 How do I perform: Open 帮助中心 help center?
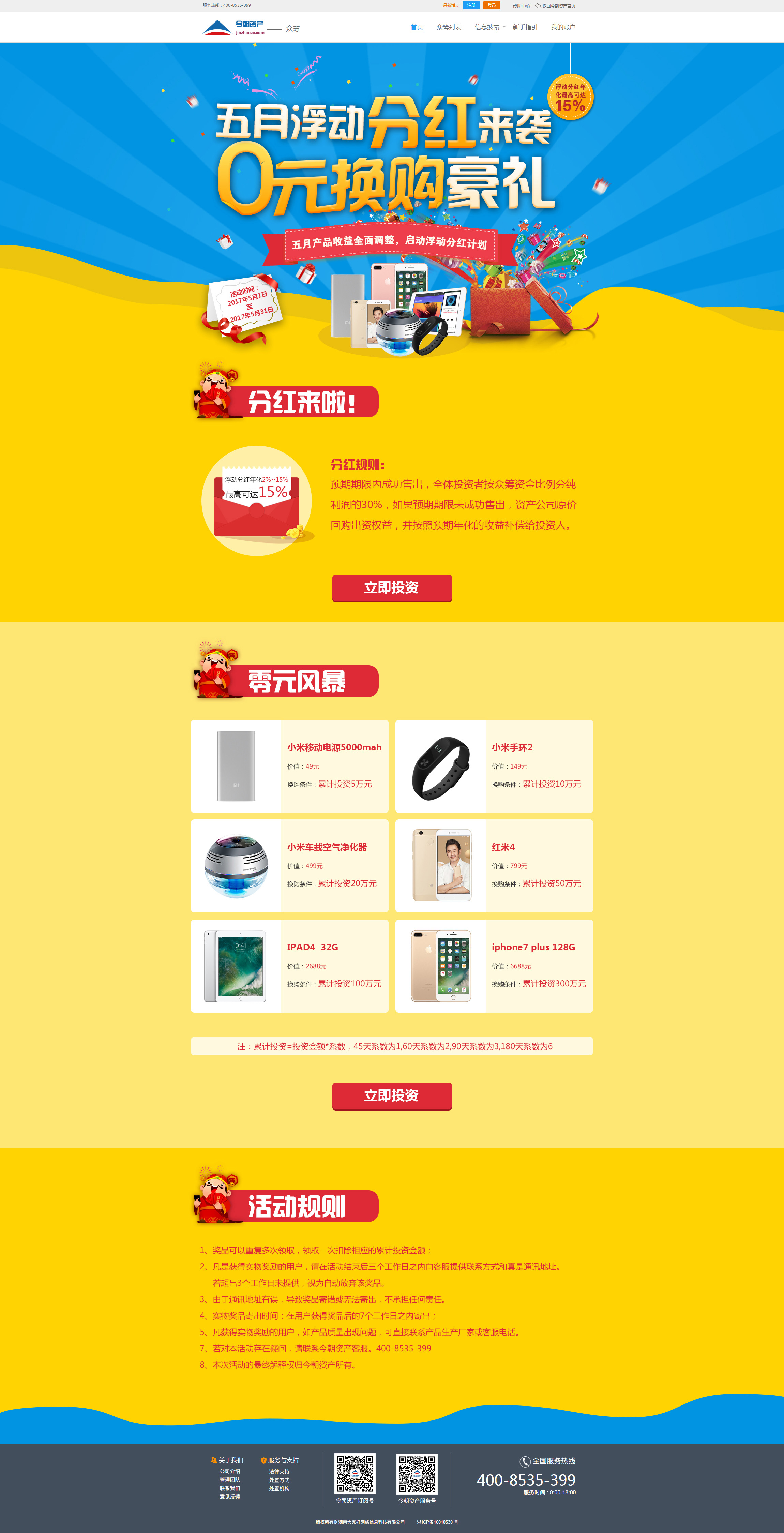[521, 6]
